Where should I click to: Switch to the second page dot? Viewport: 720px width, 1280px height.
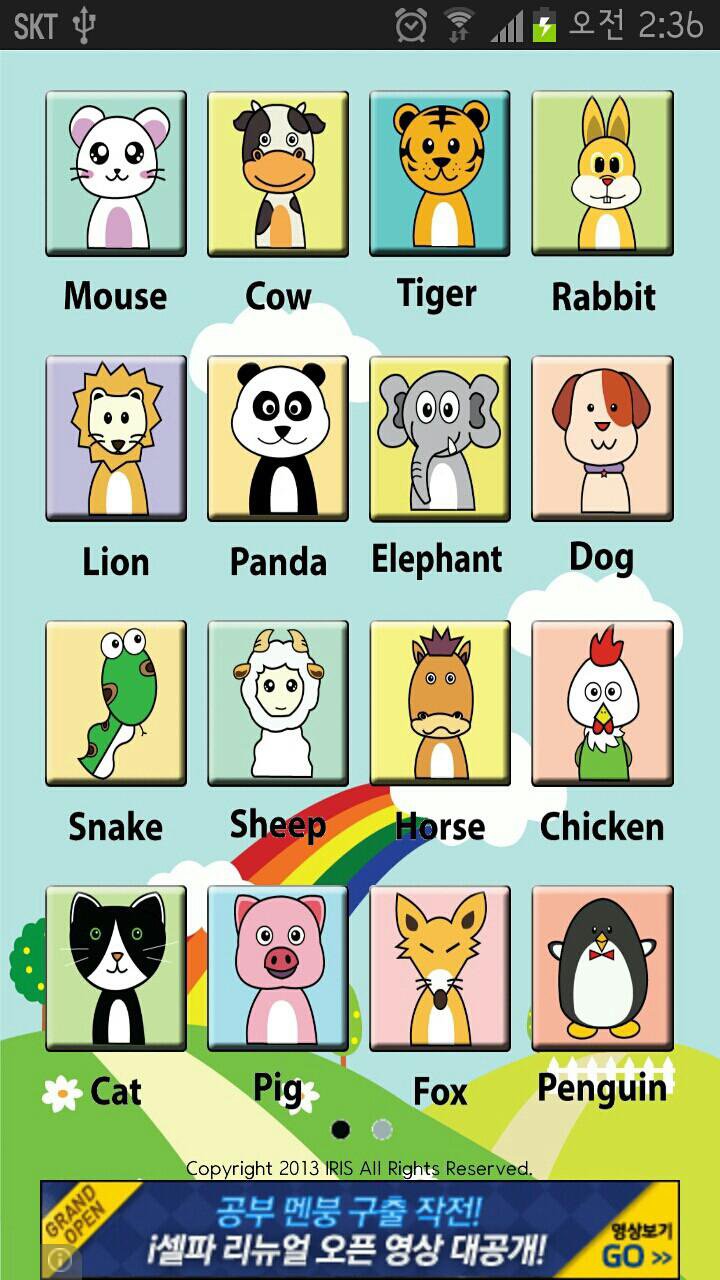click(381, 1129)
